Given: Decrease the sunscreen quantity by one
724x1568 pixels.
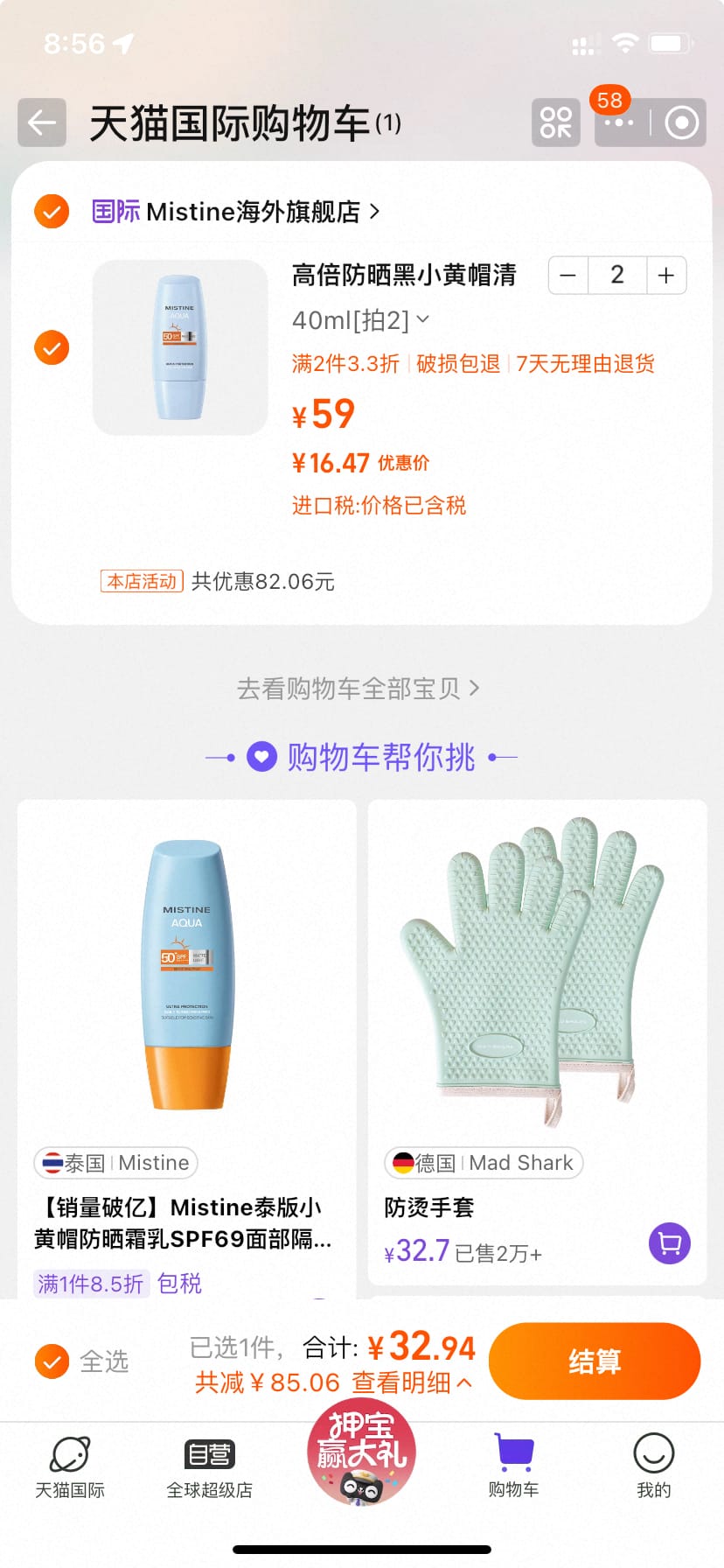Looking at the screenshot, I should point(568,276).
